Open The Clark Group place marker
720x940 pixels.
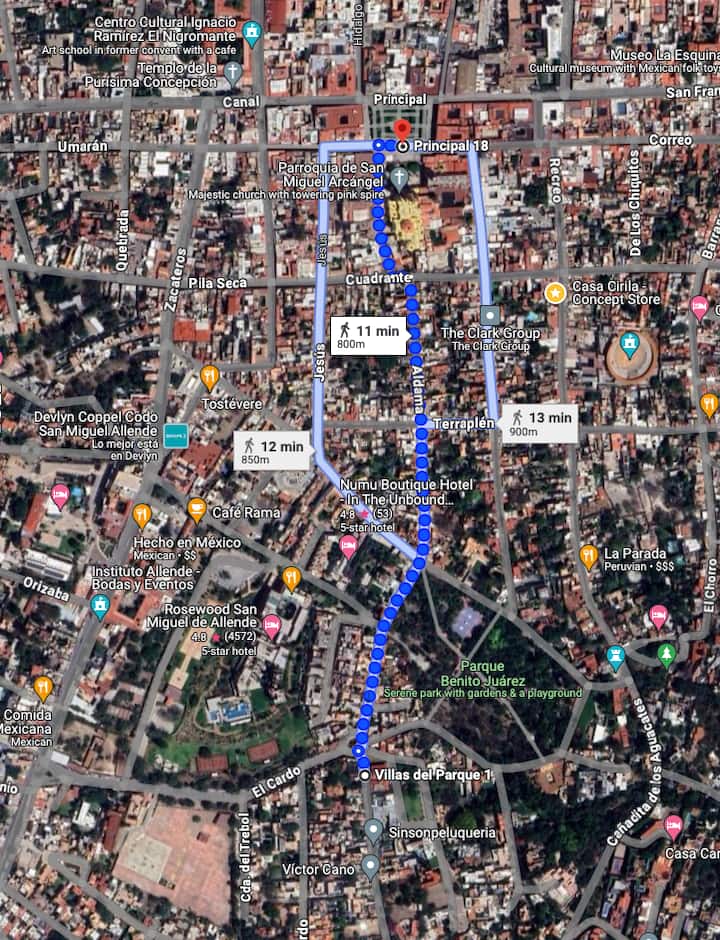[489, 315]
